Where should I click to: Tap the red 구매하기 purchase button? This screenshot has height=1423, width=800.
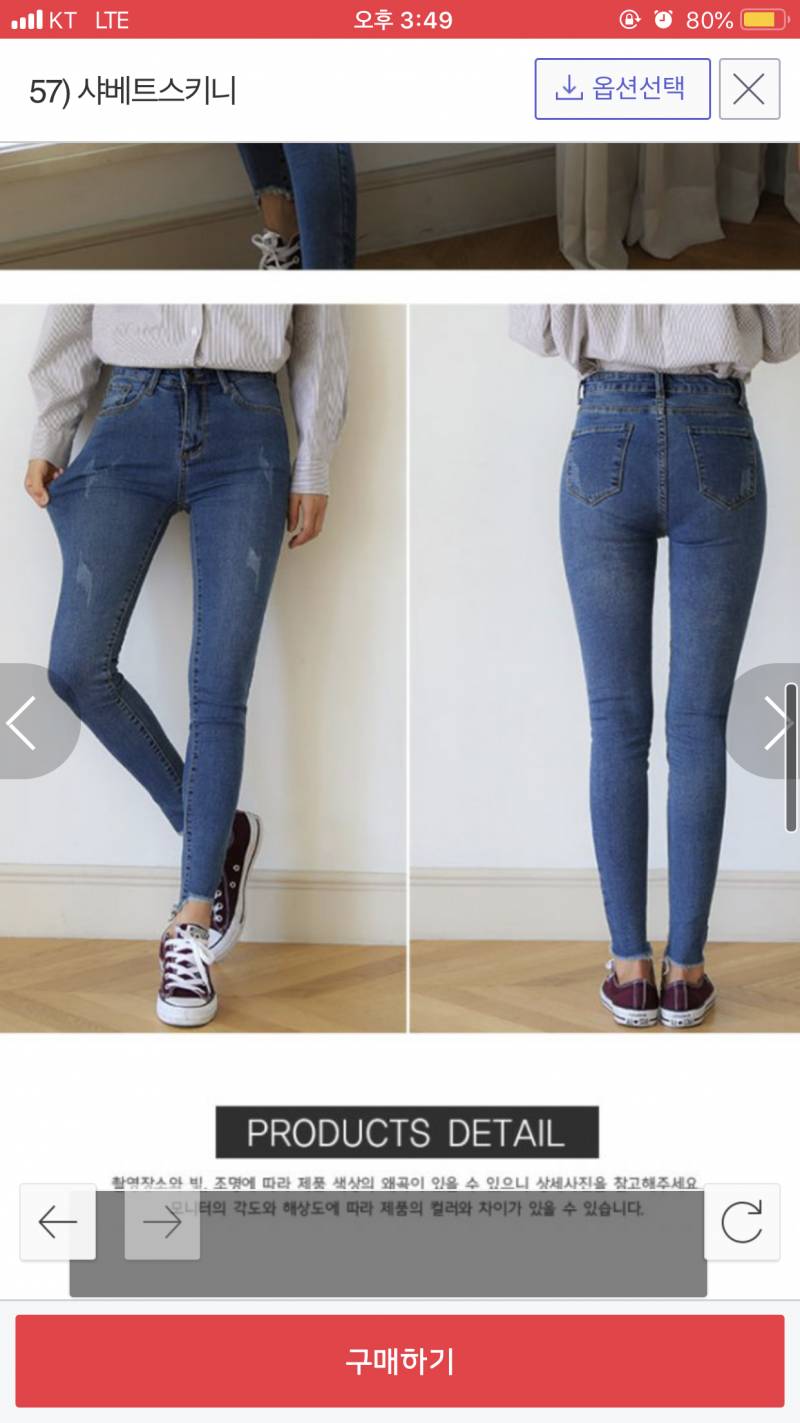pyautogui.click(x=400, y=1361)
